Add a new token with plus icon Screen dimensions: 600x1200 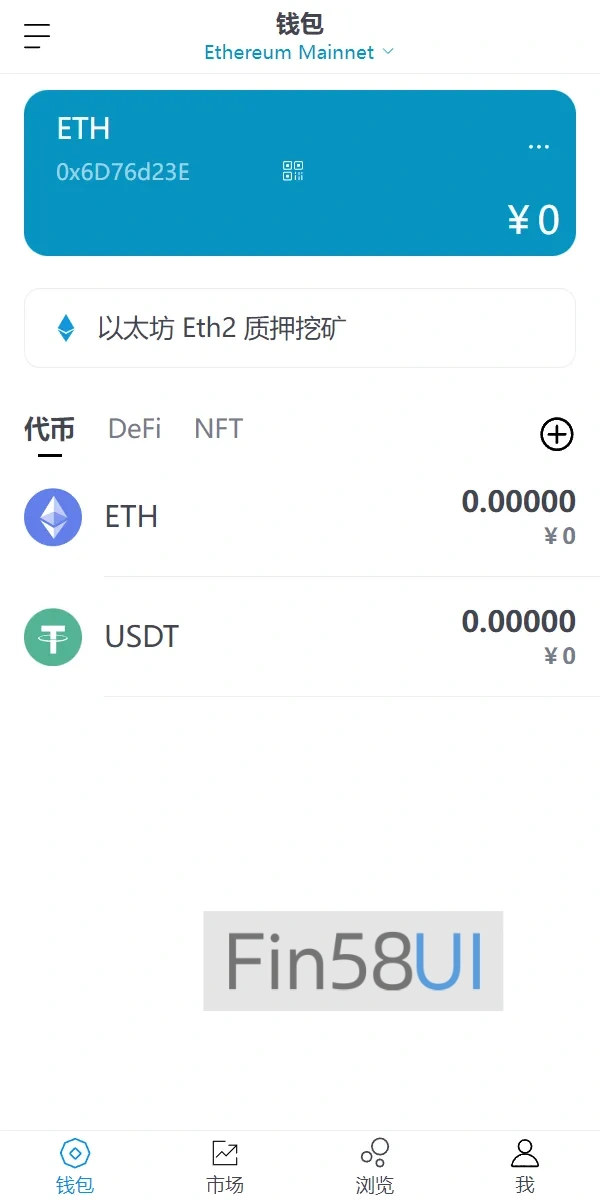coord(557,434)
